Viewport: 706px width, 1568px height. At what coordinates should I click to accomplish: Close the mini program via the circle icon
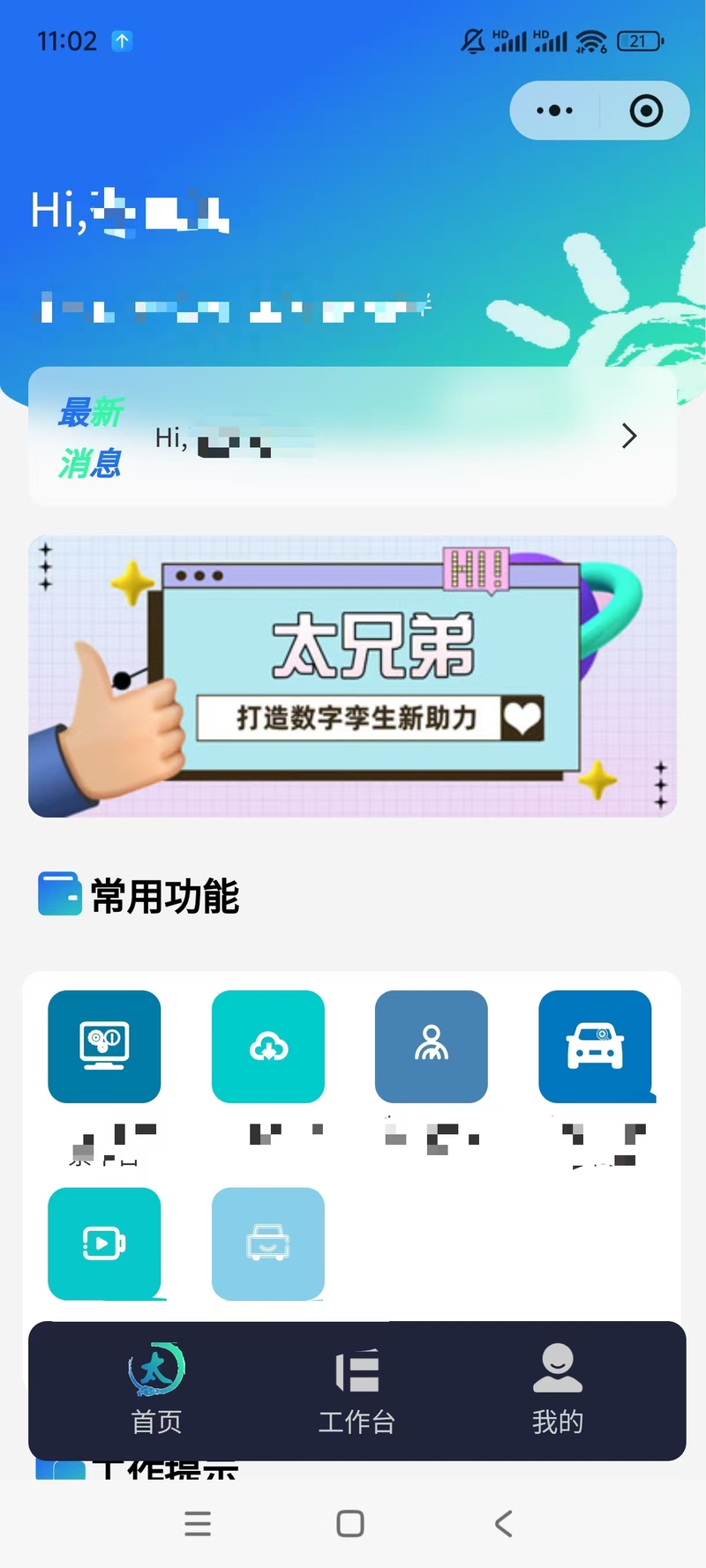(x=646, y=111)
